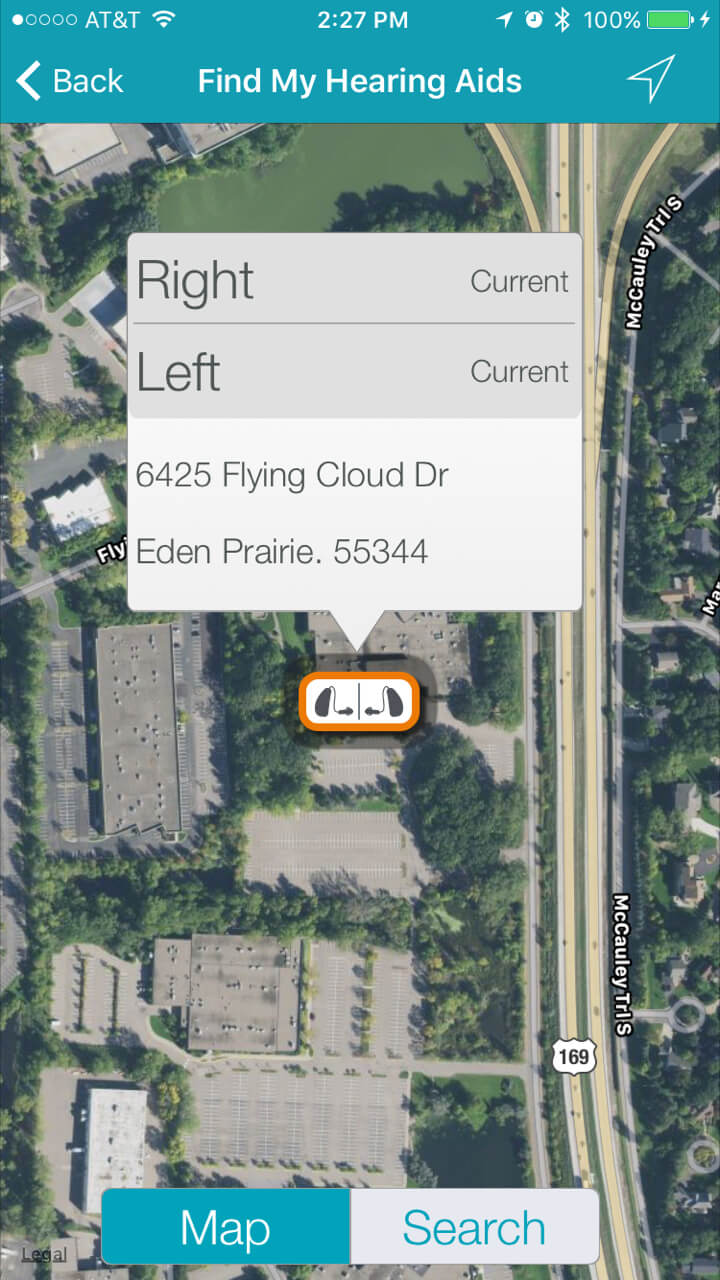
Task: Switch to the Map segment
Action: point(226,1227)
